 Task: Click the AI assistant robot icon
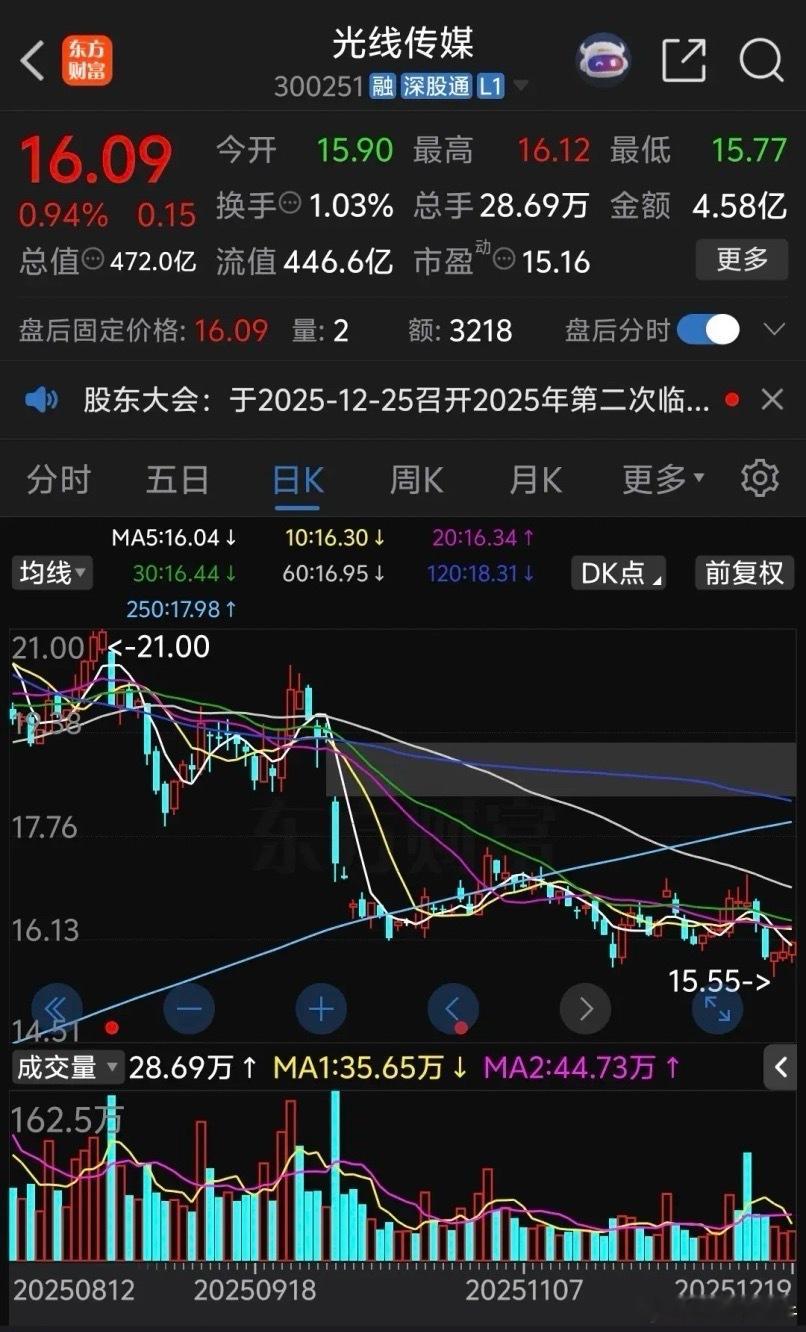tap(603, 60)
